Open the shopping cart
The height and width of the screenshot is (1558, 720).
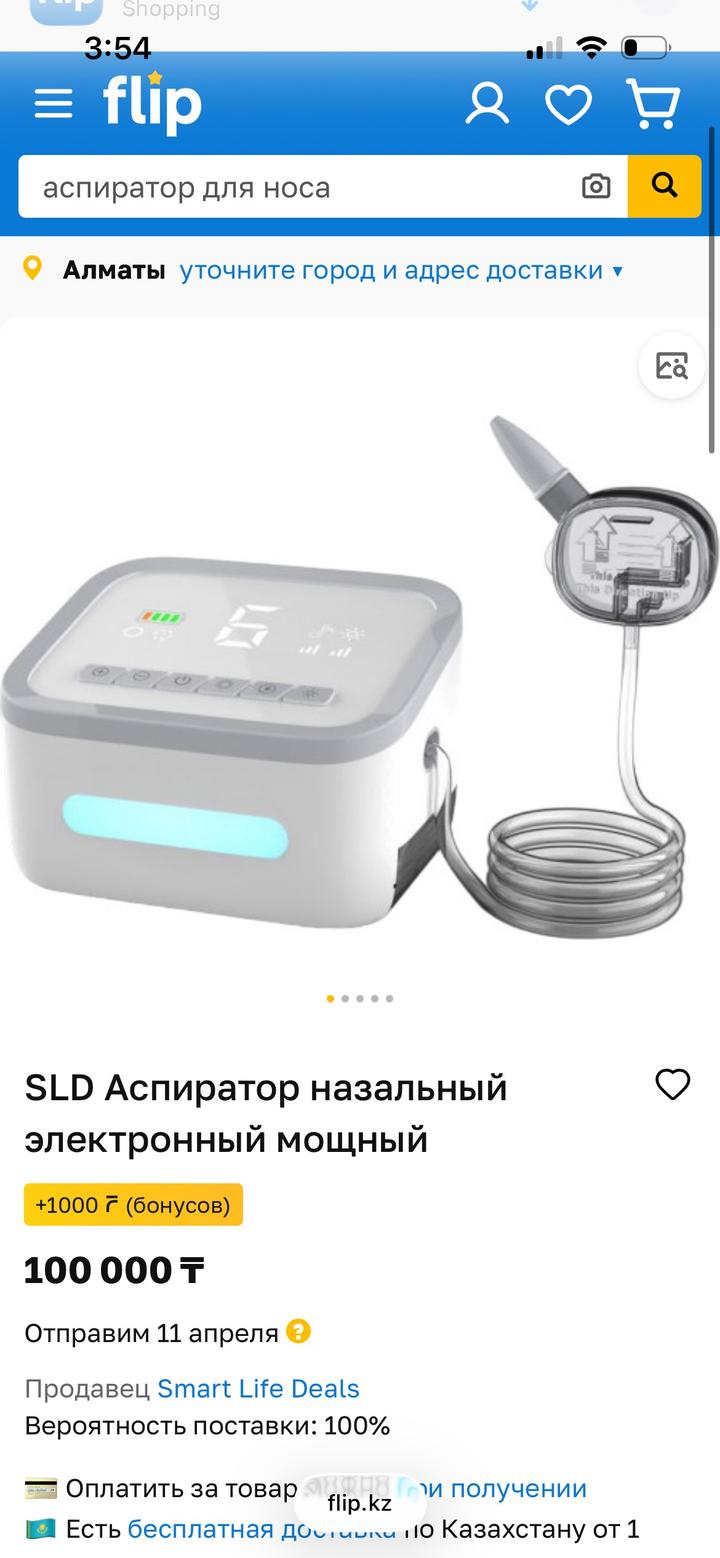(x=653, y=104)
